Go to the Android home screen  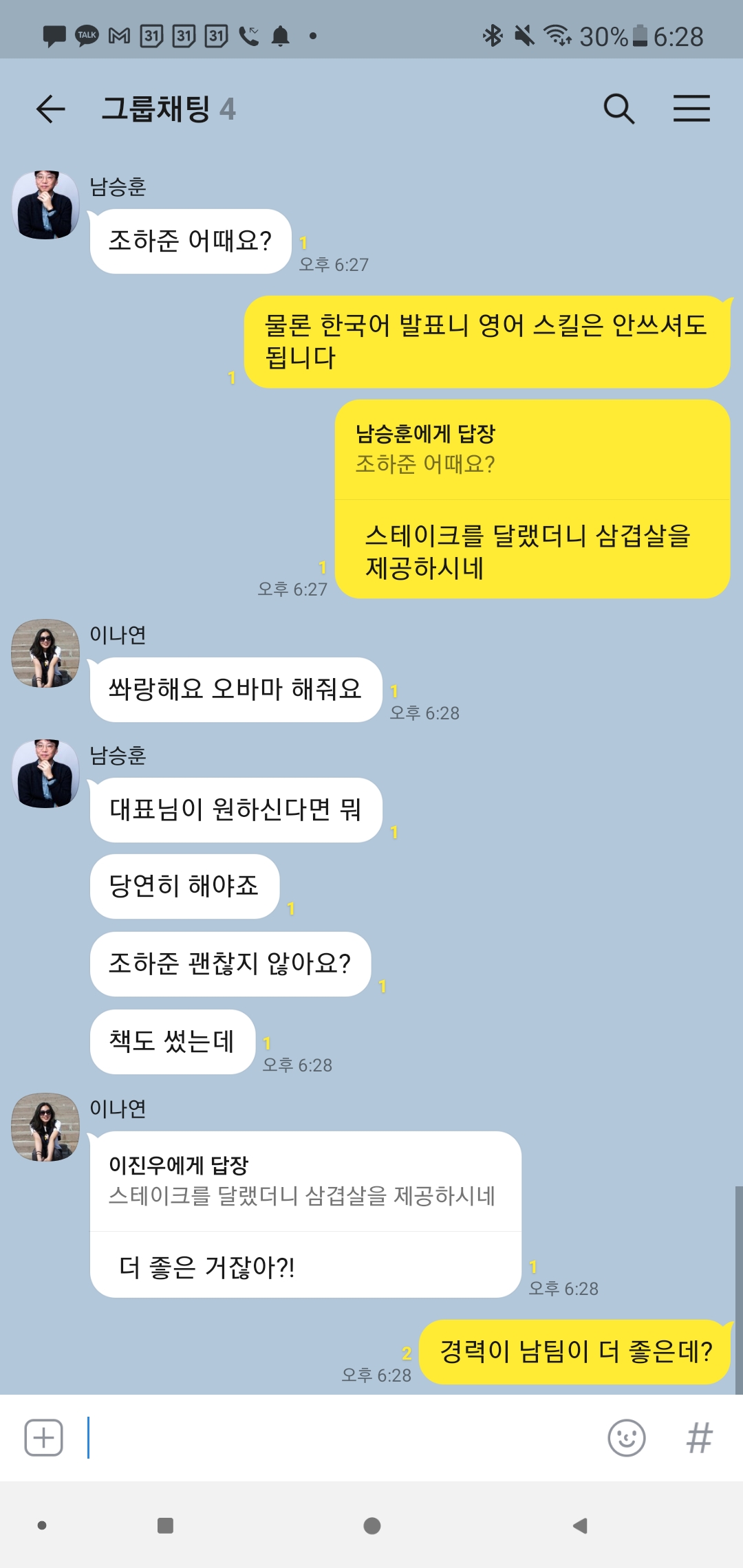371,1526
